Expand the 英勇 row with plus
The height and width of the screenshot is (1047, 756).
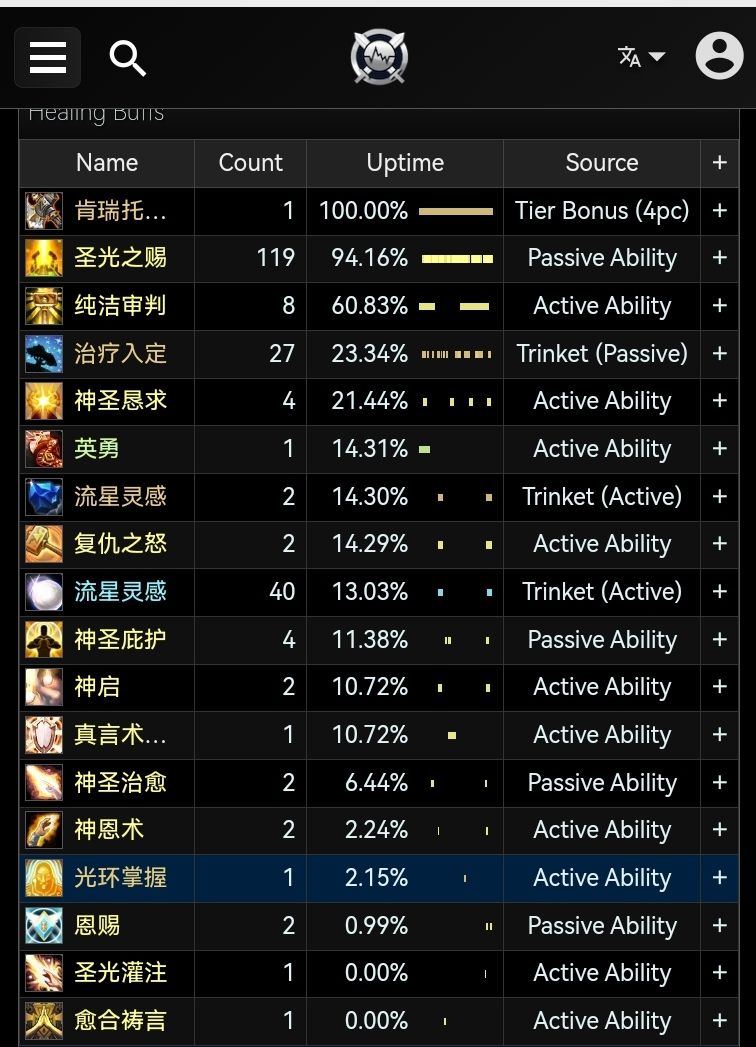[x=719, y=449]
